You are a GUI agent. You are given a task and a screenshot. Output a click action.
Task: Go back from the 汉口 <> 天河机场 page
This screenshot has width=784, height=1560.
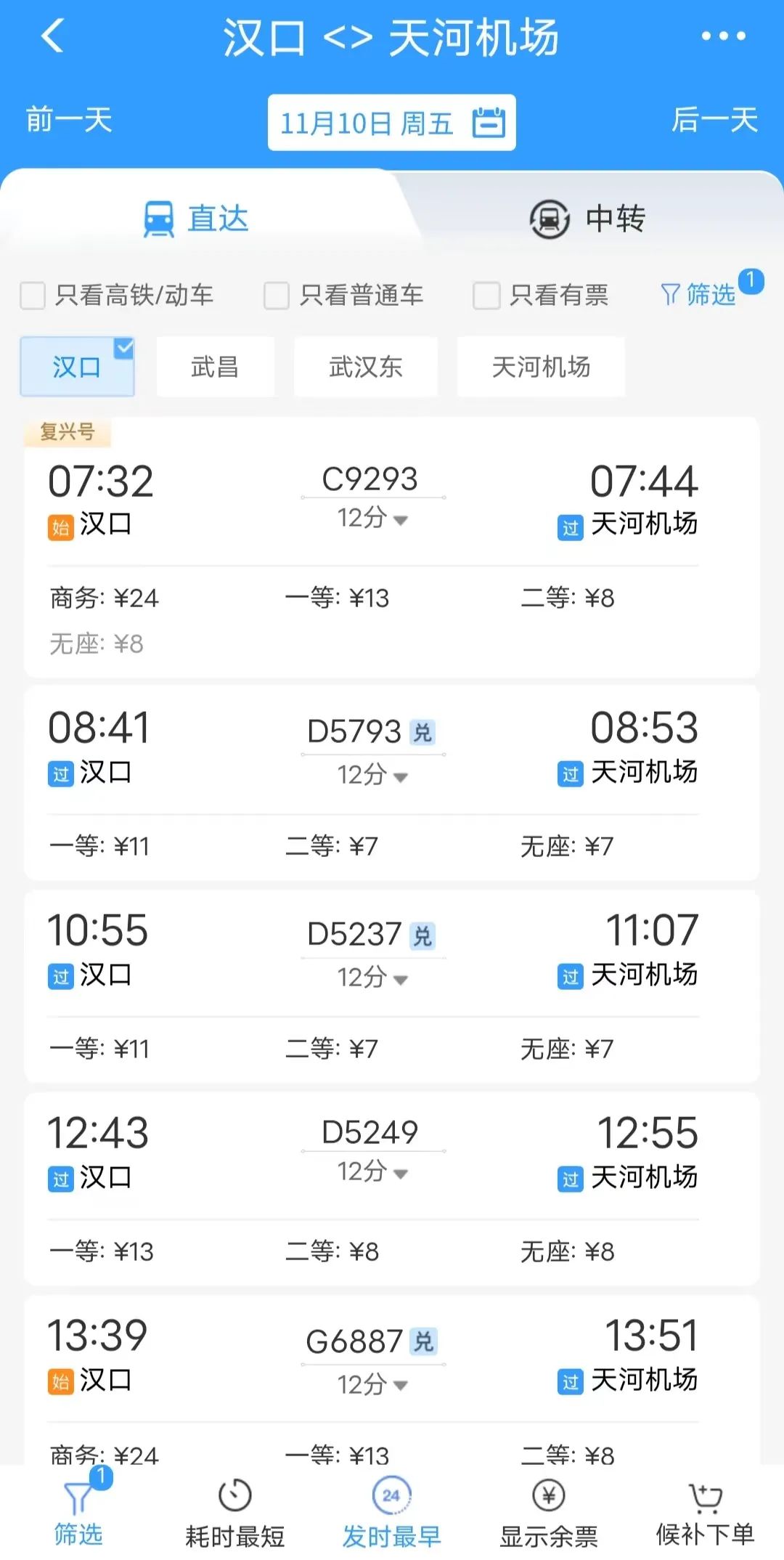pyautogui.click(x=53, y=36)
